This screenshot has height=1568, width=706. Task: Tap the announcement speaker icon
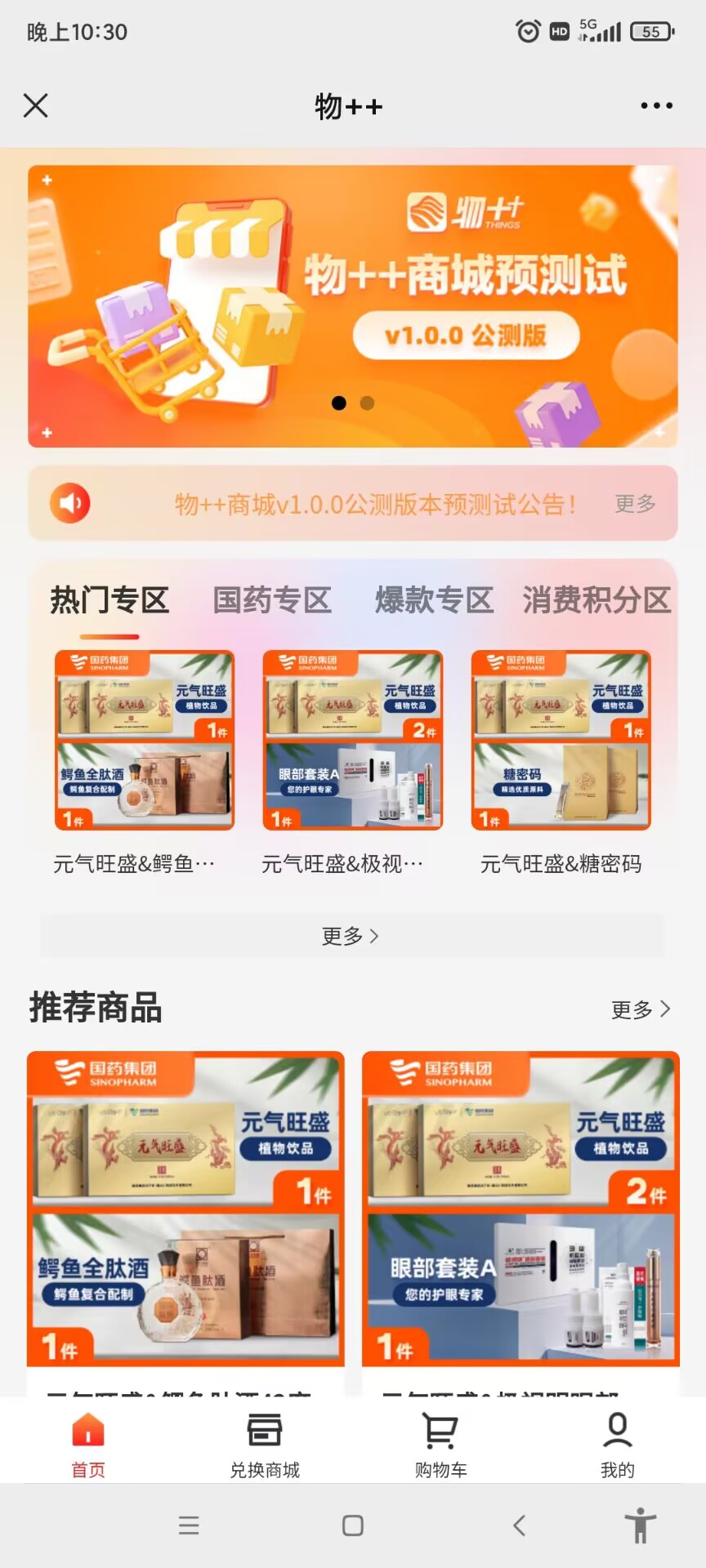(69, 503)
